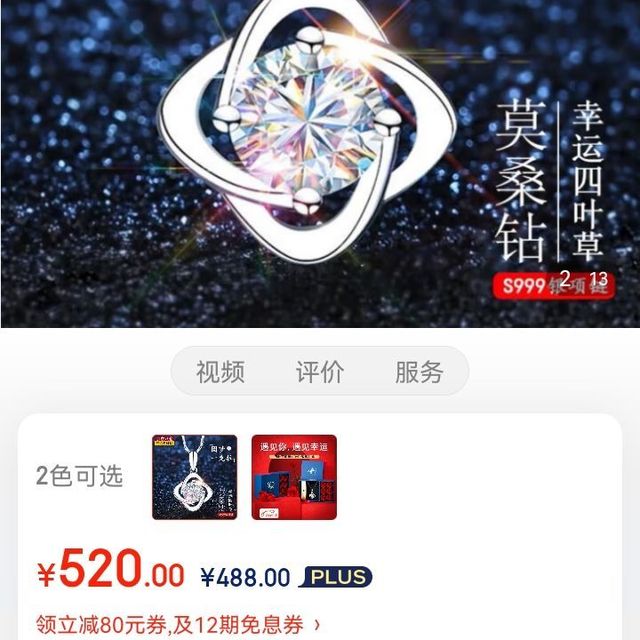
Task: Claim the 80元 coupon offer link
Action: [178, 625]
